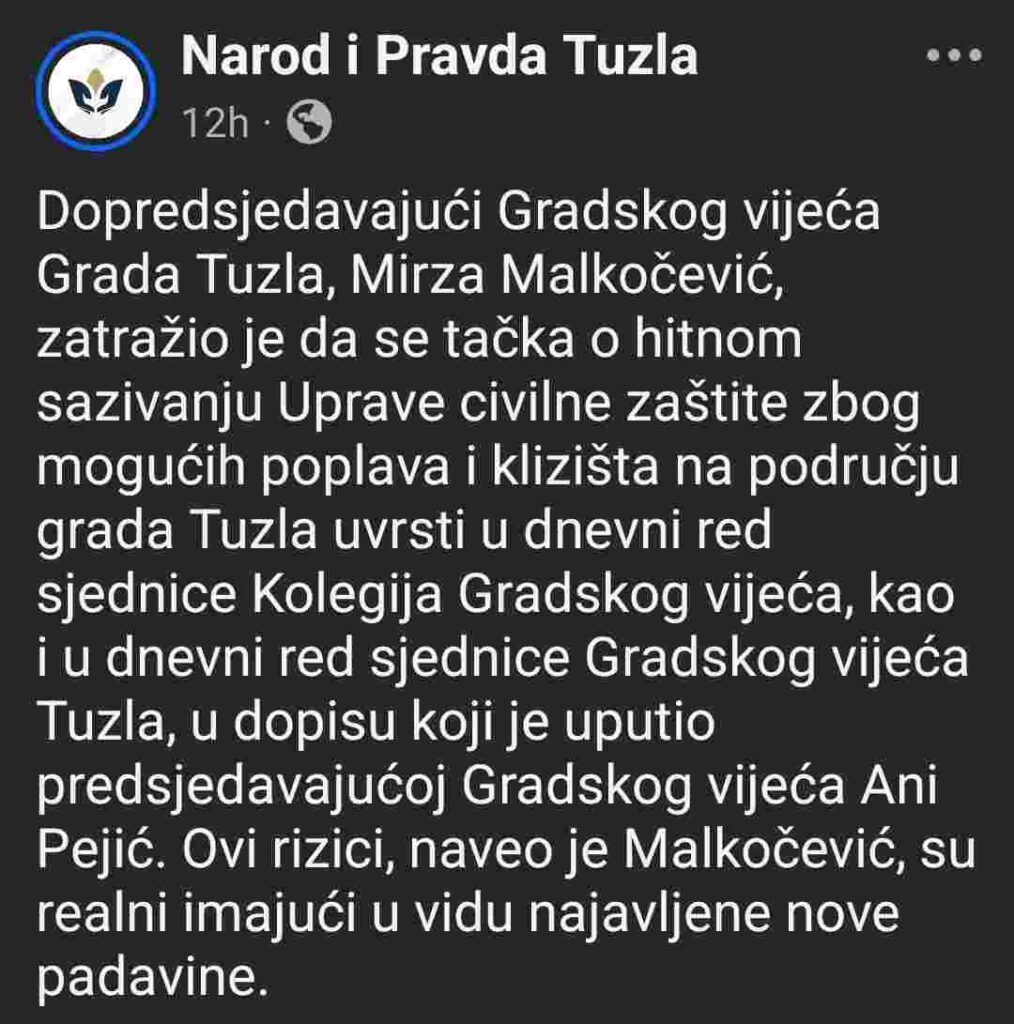
Task: Tap the 12h post timestamp
Action: pos(214,124)
